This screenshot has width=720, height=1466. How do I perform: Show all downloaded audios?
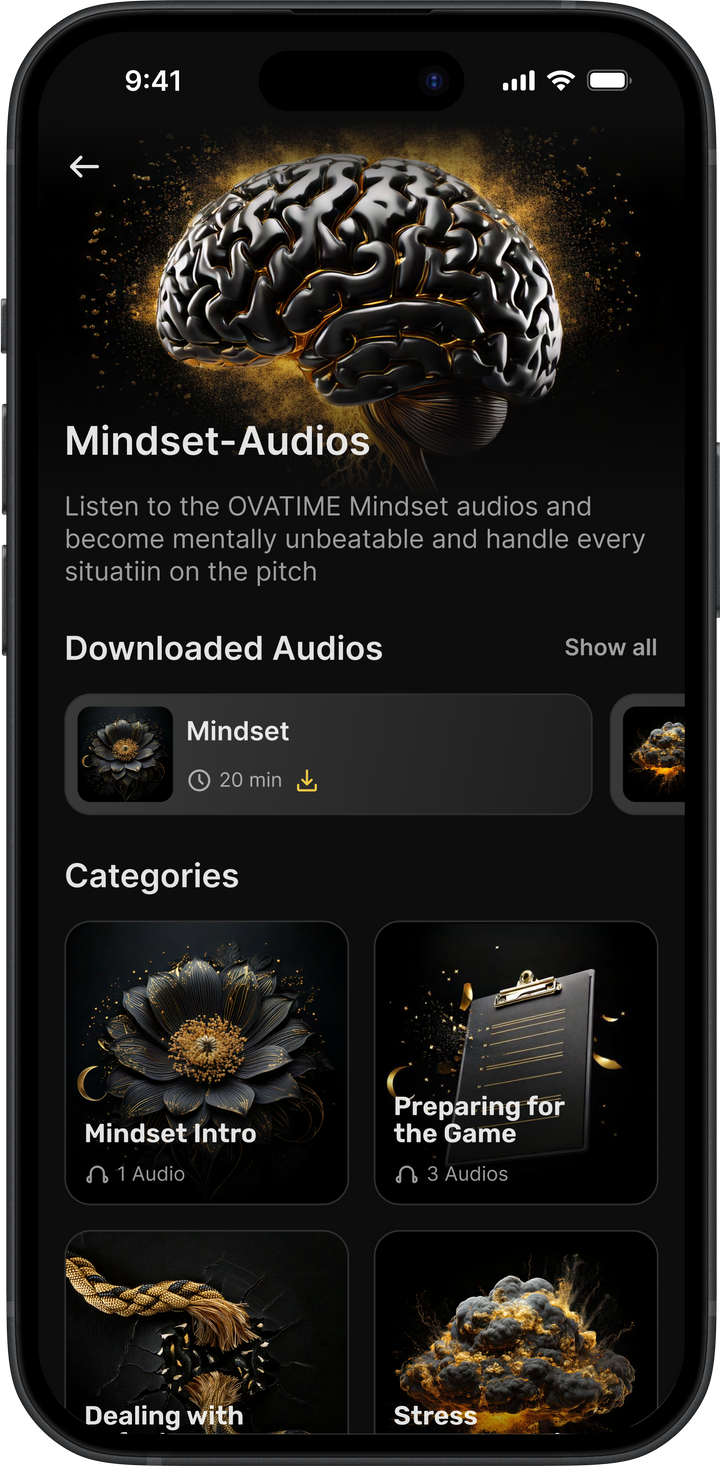[x=610, y=648]
